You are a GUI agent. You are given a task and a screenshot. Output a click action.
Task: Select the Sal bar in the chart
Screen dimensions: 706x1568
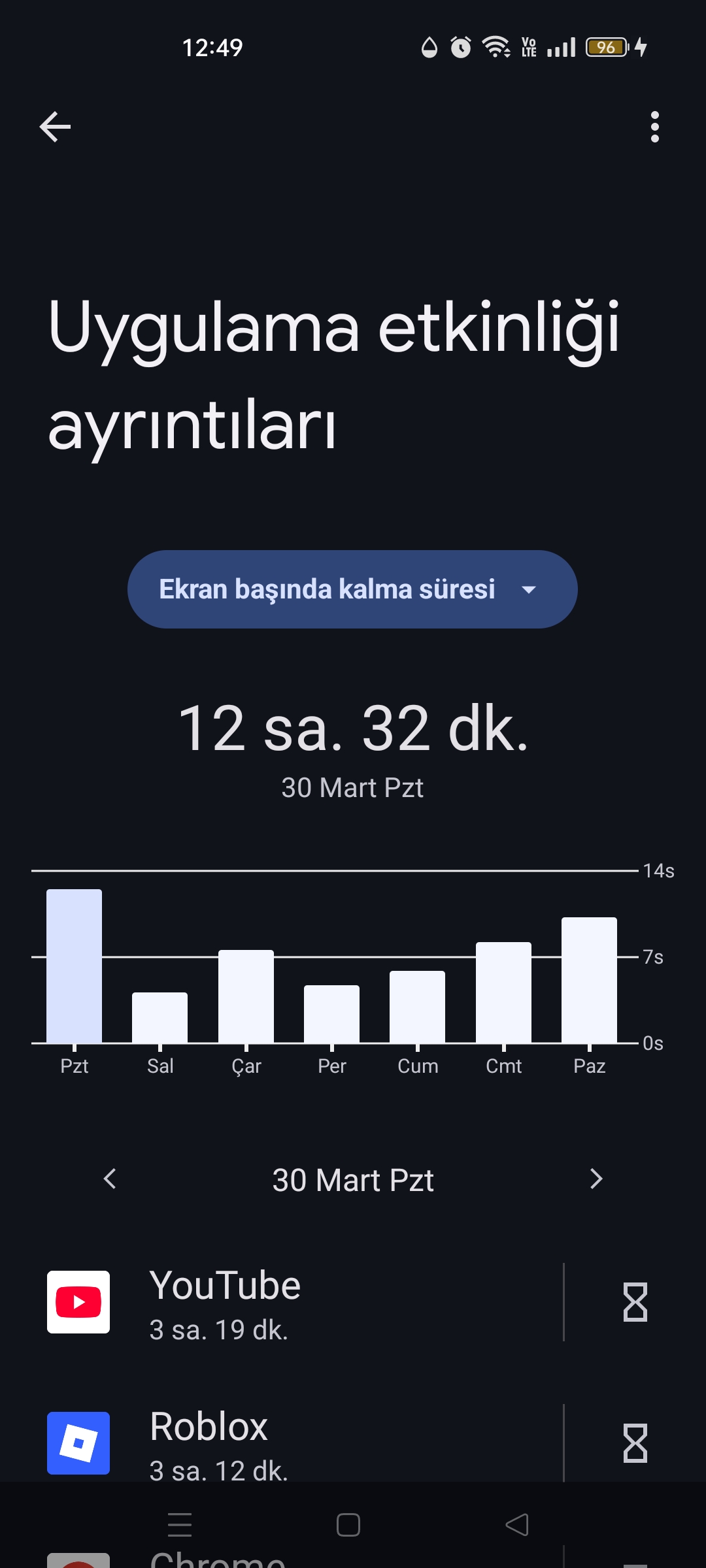tap(160, 1017)
